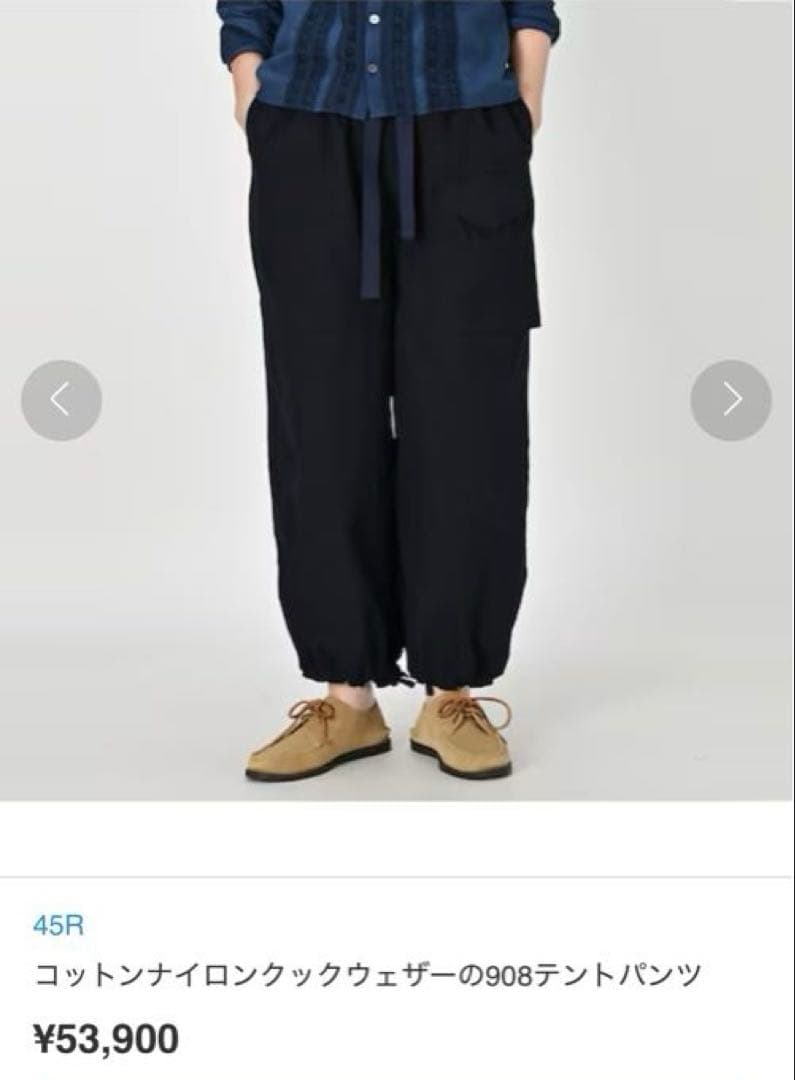Open the 45R brand link
The width and height of the screenshot is (795, 1080).
(58, 926)
